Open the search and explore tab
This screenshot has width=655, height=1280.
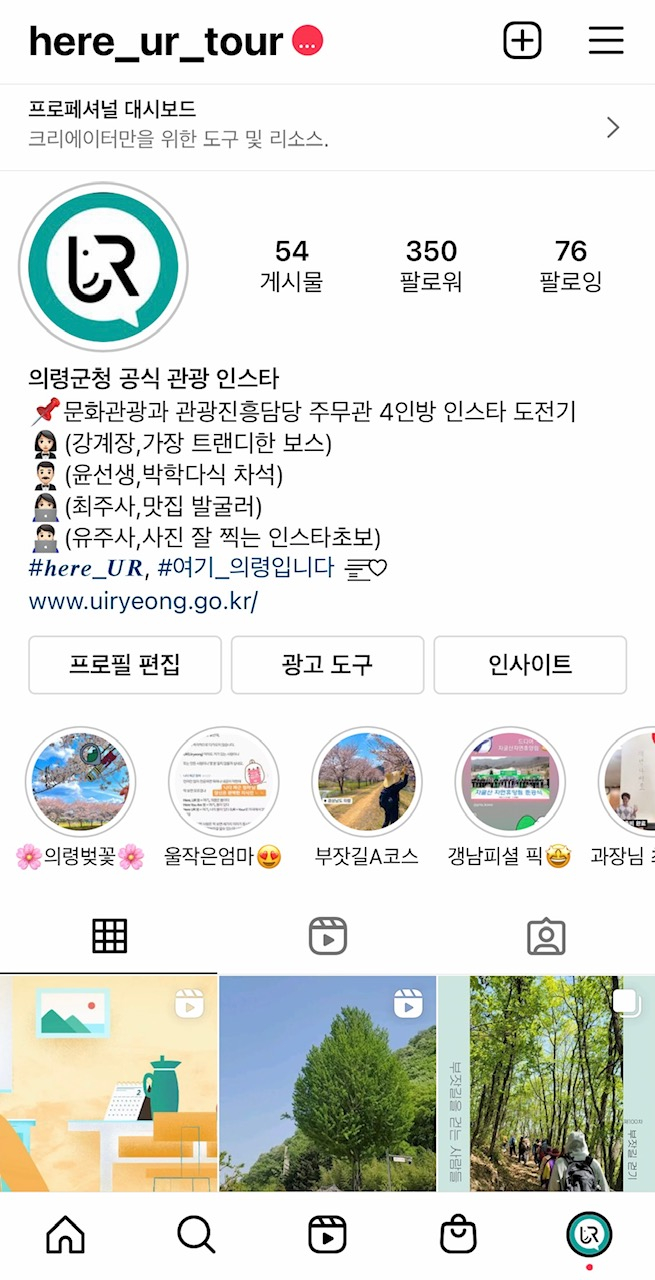196,1236
